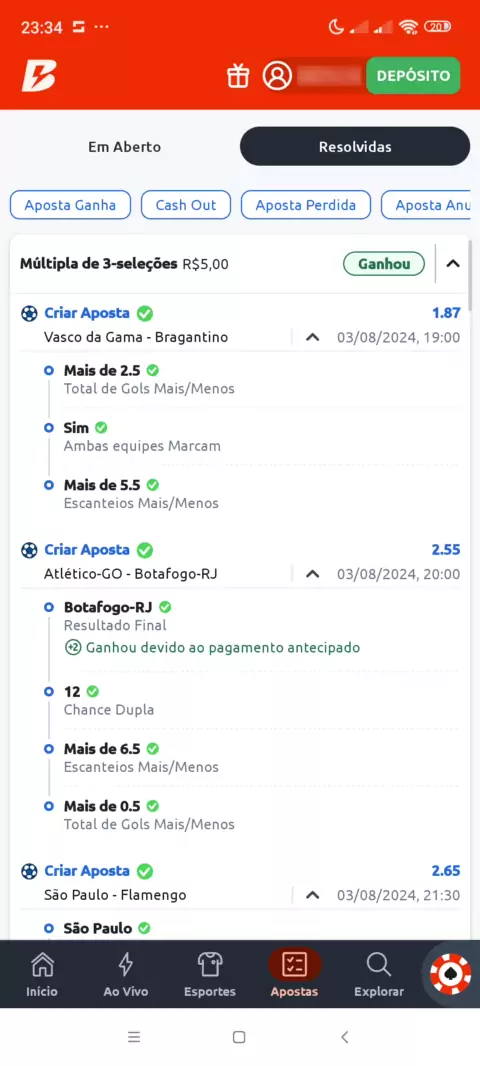Viewport: 480px width, 1066px height.
Task: Open the casino chip button
Action: pyautogui.click(x=451, y=974)
